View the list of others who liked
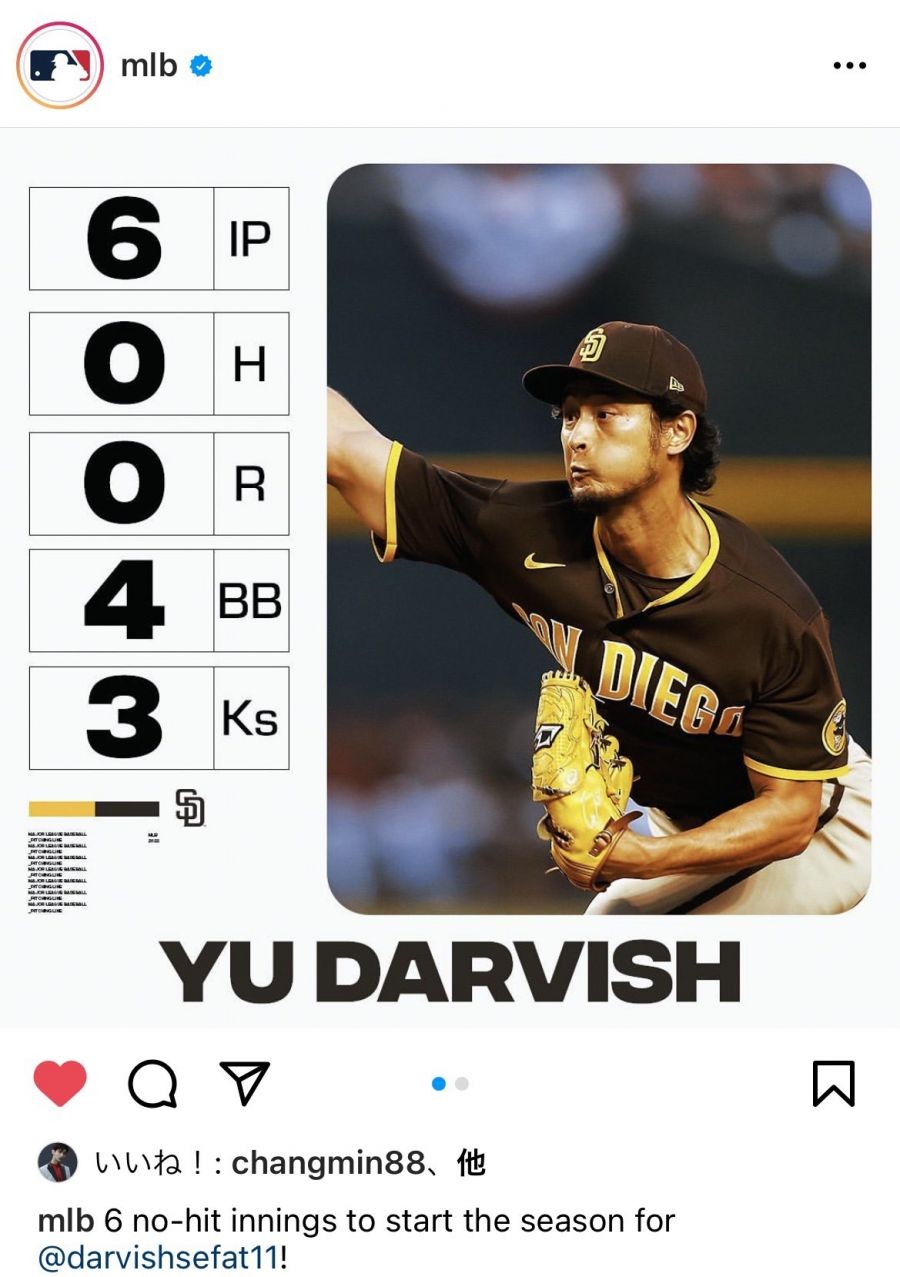Screen dimensions: 900x1277 click(x=471, y=1163)
